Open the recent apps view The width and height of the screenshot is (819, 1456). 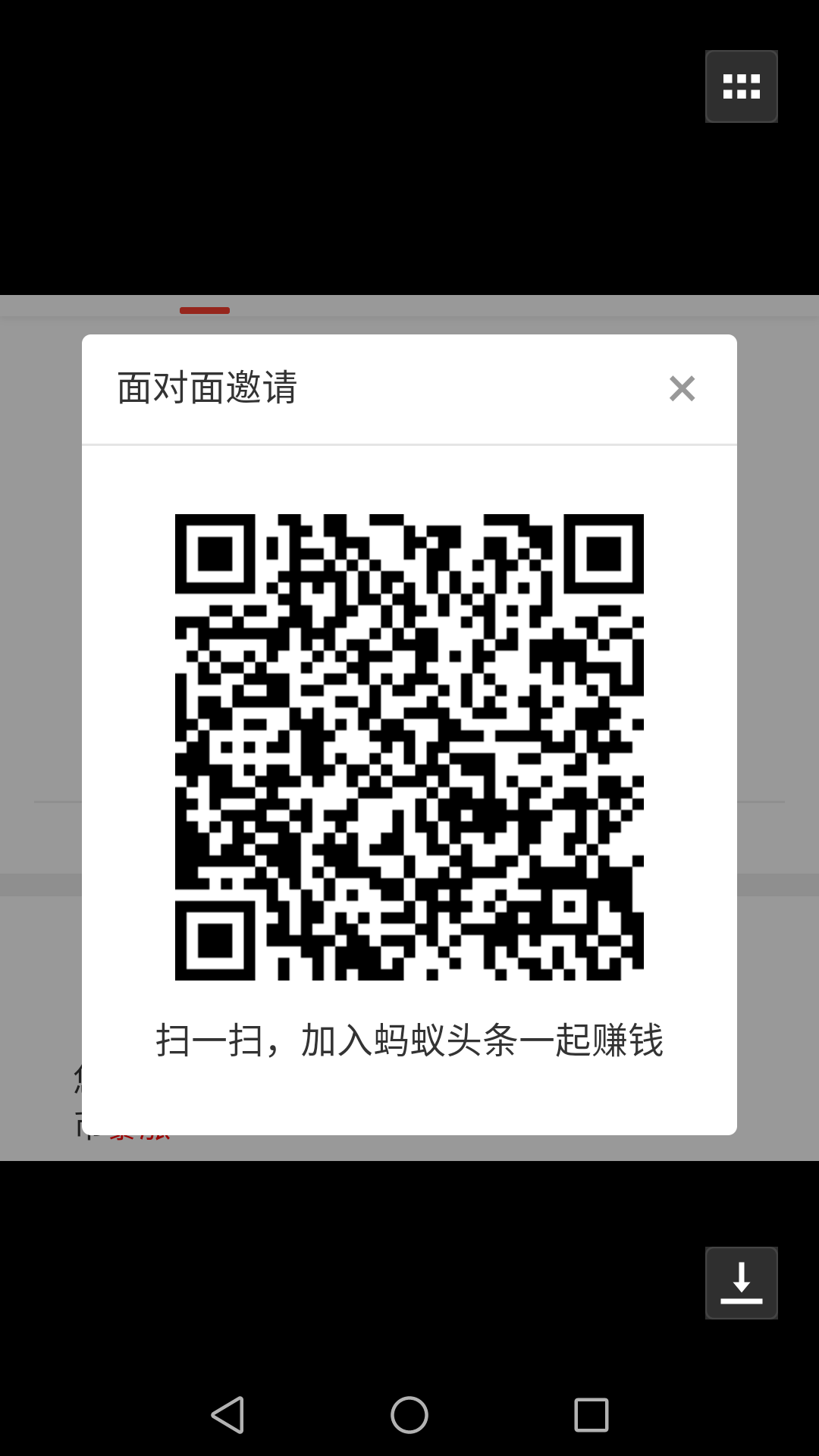[x=591, y=1415]
